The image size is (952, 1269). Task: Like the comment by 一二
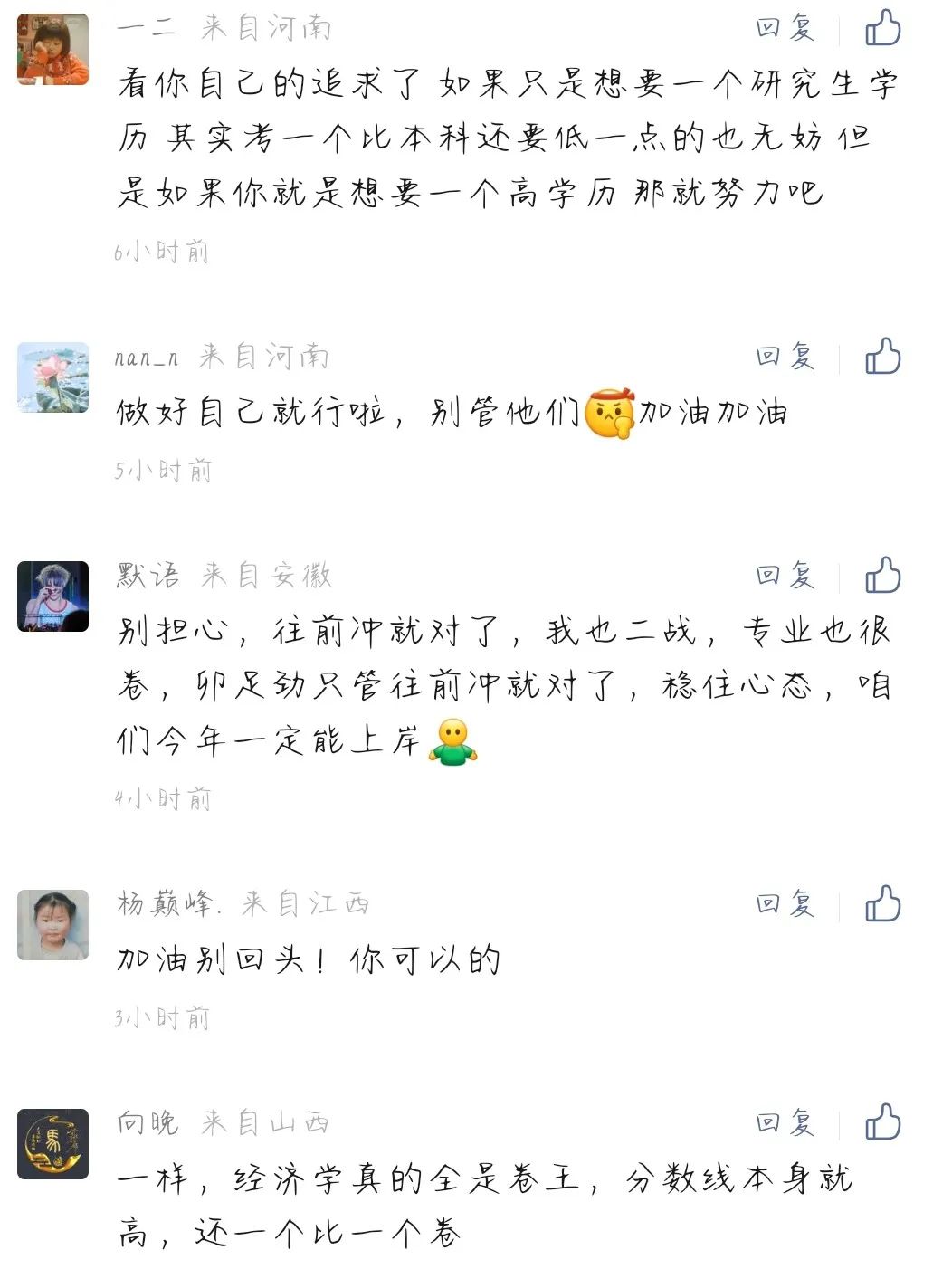[882, 27]
